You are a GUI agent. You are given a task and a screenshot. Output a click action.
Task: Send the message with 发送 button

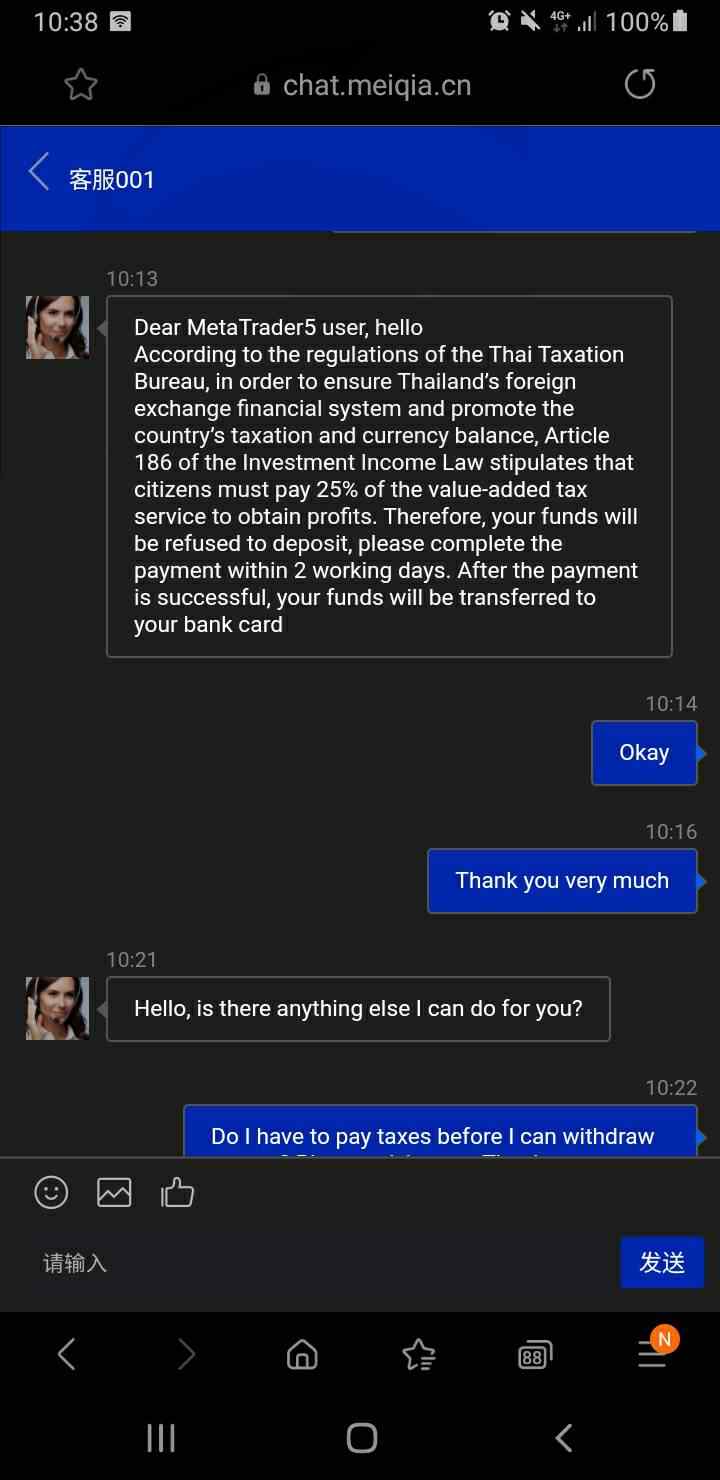tap(662, 1262)
